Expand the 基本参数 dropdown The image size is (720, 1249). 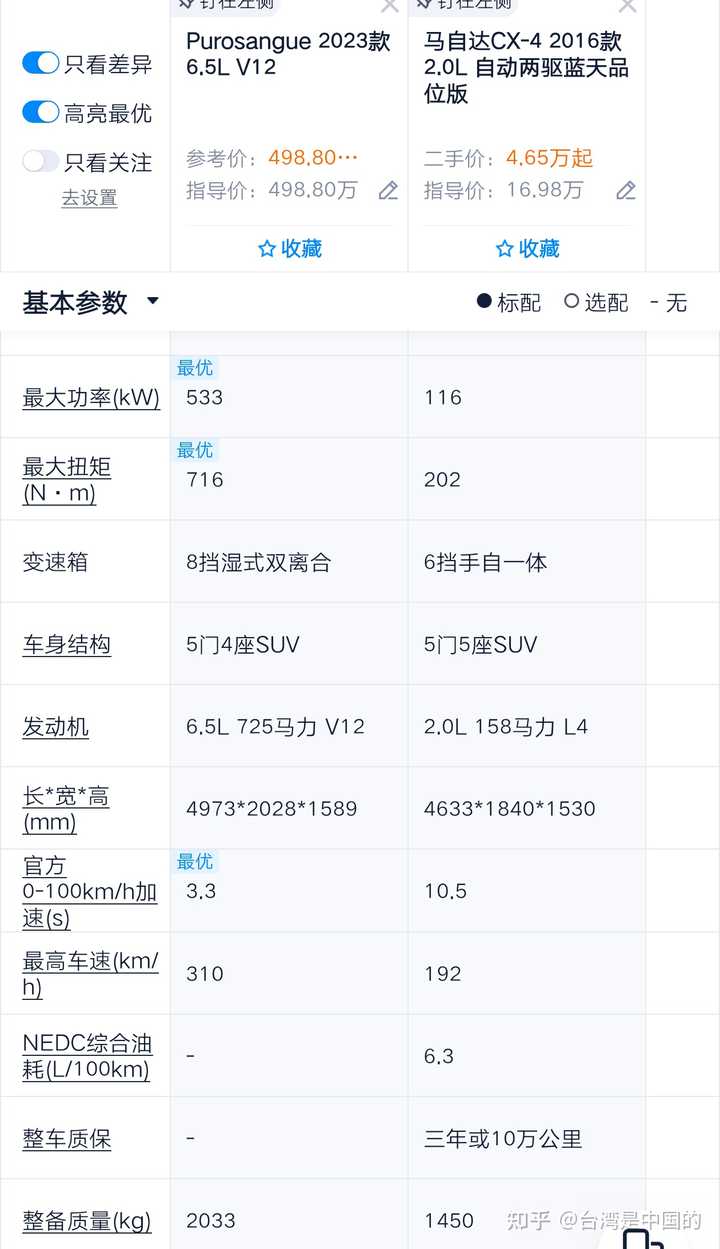click(91, 302)
